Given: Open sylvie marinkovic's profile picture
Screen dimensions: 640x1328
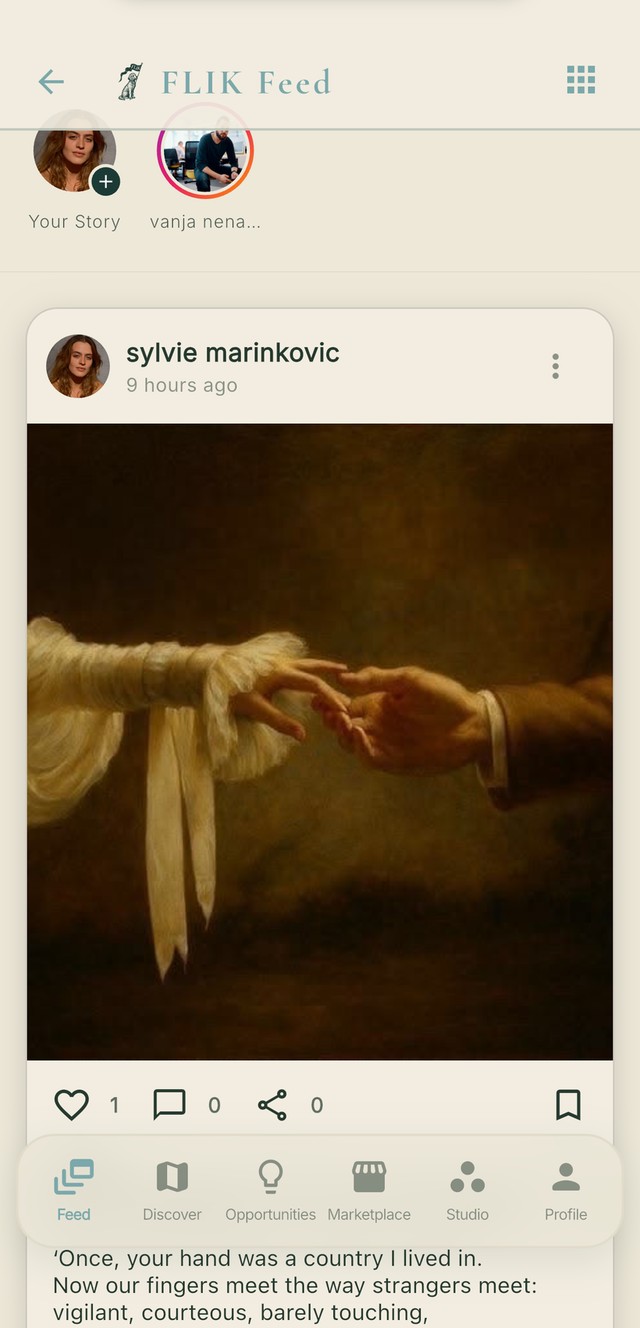Looking at the screenshot, I should tap(78, 366).
